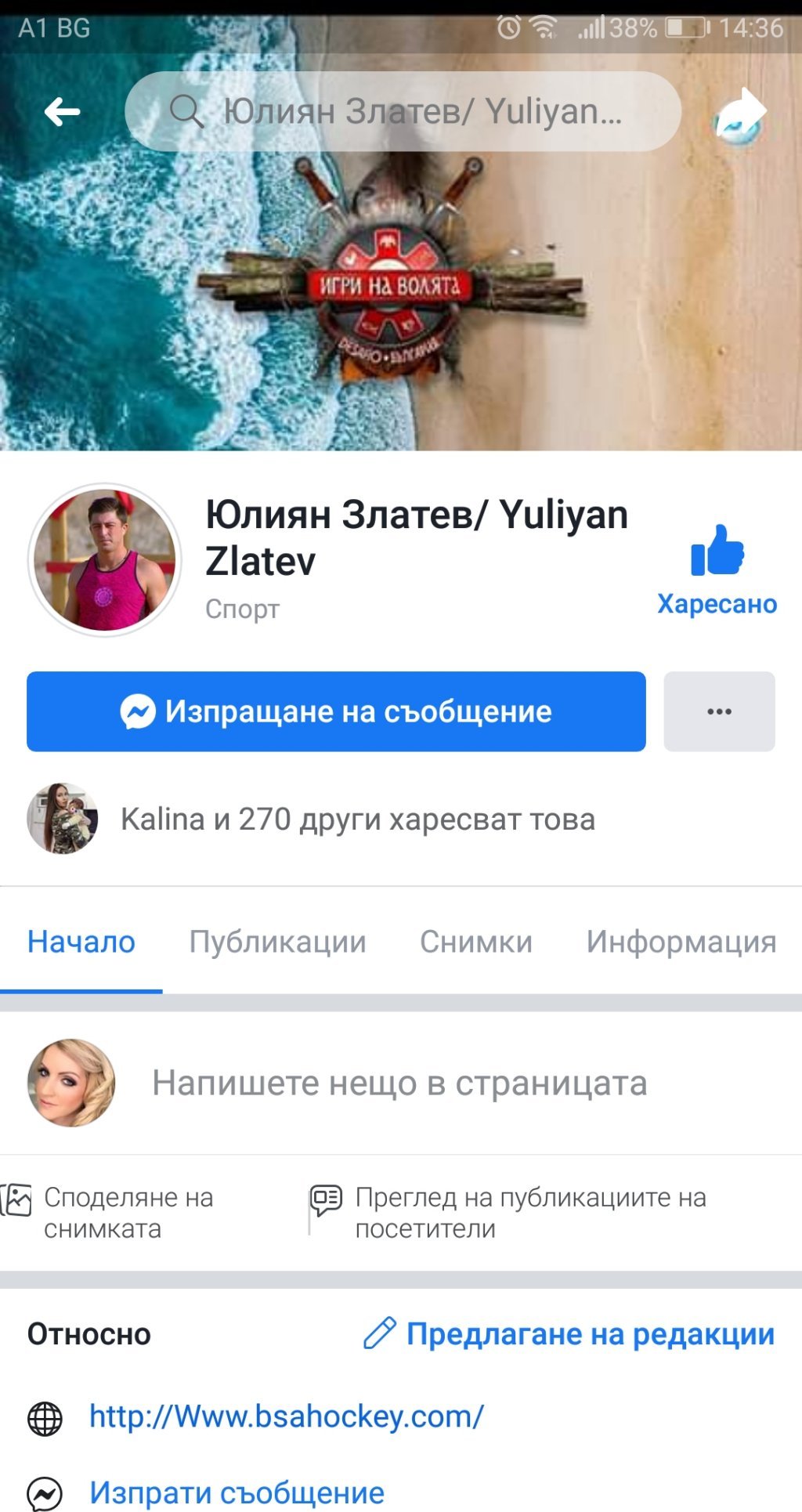Open Yuliyan Zlatev's profile picture

tap(105, 559)
